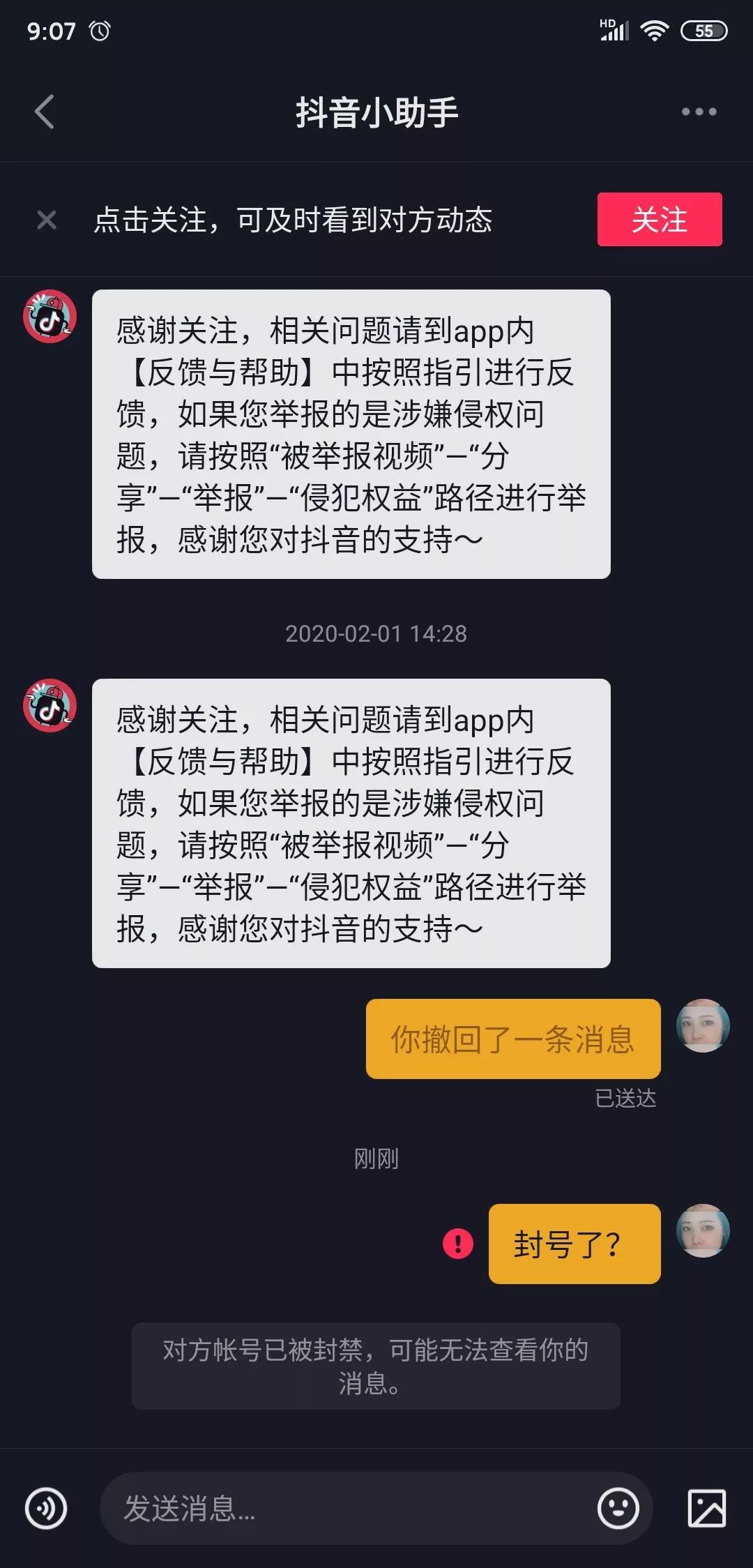Dismiss the follow suggestion banner
The image size is (753, 1568).
point(47,220)
